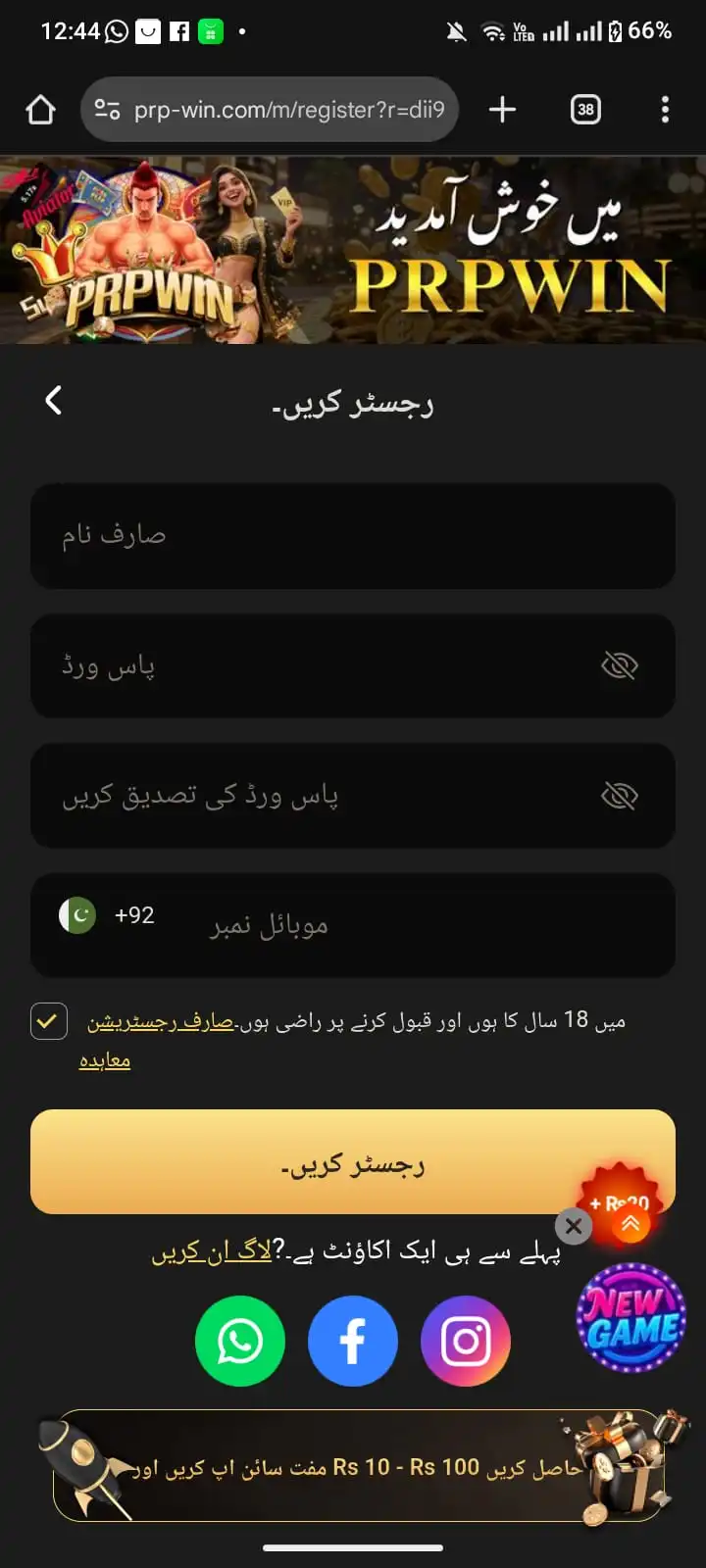Open the browser home page
Screen dimensions: 706x1568
click(41, 110)
